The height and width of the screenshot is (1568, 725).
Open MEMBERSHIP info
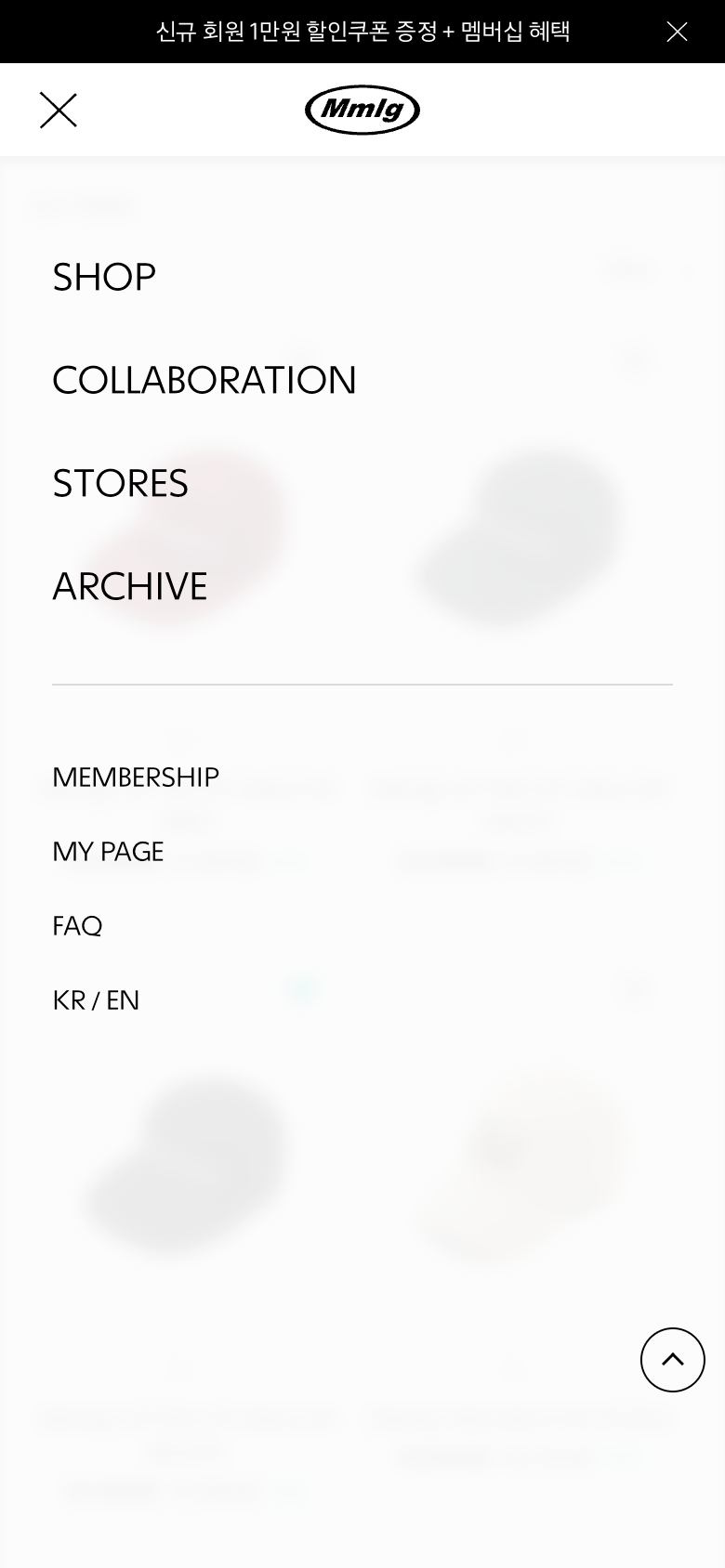coord(136,777)
